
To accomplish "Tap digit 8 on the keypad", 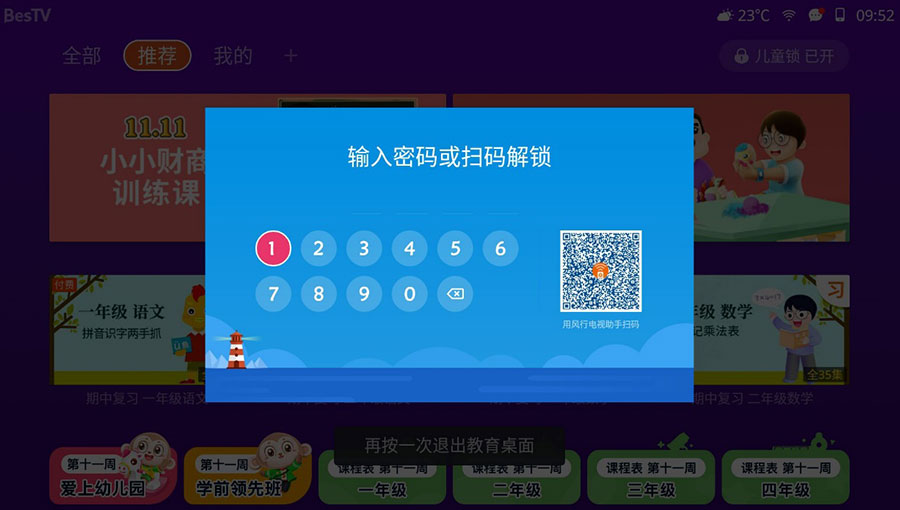I will (x=318, y=294).
